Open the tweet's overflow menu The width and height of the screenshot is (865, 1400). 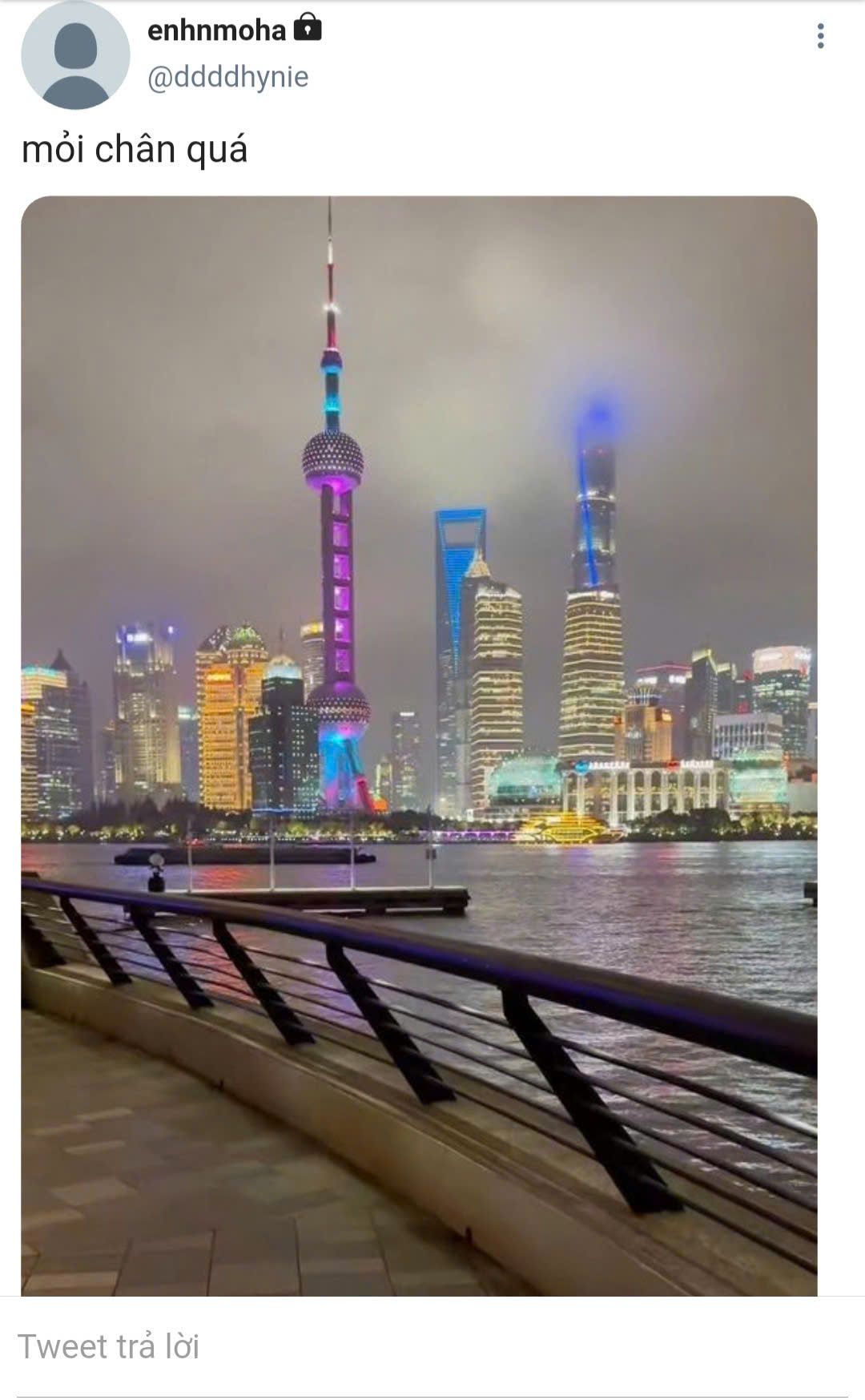(x=820, y=36)
